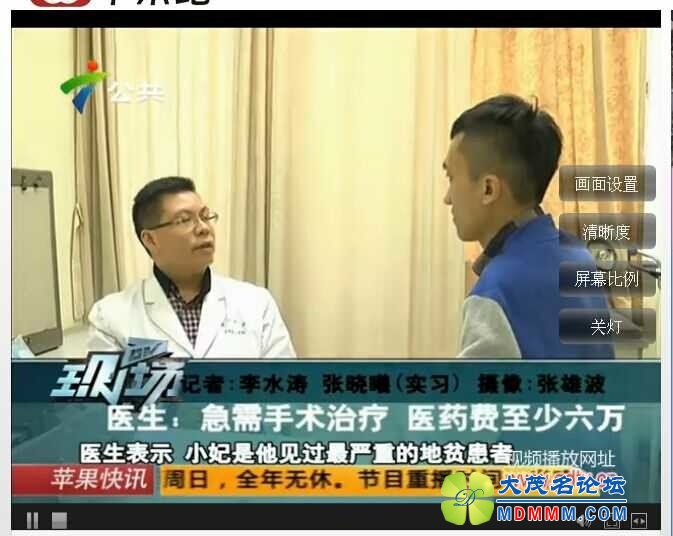Toggle the volume speaker icon
This screenshot has width=673, height=536.
coord(584,522)
